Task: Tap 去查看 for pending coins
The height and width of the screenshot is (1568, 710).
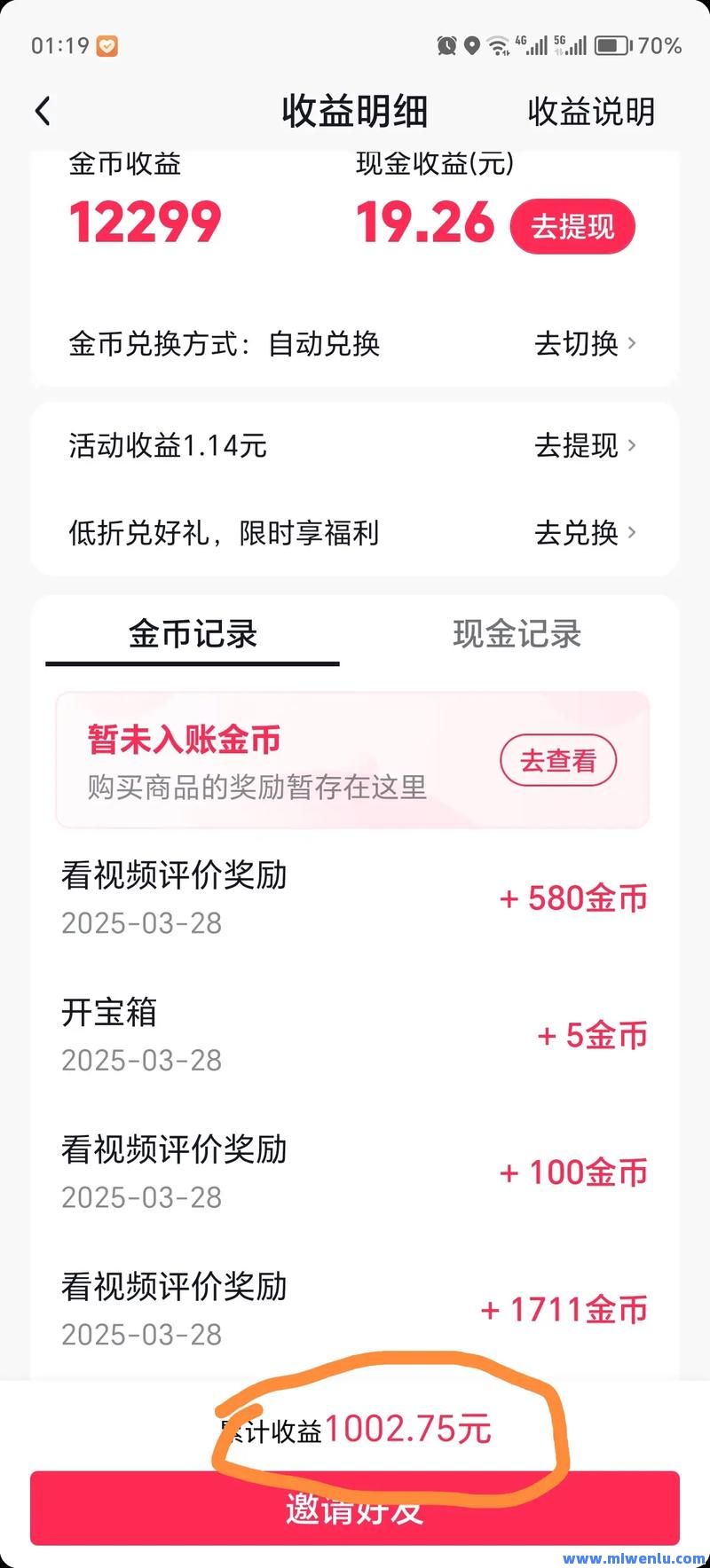Action: point(557,760)
